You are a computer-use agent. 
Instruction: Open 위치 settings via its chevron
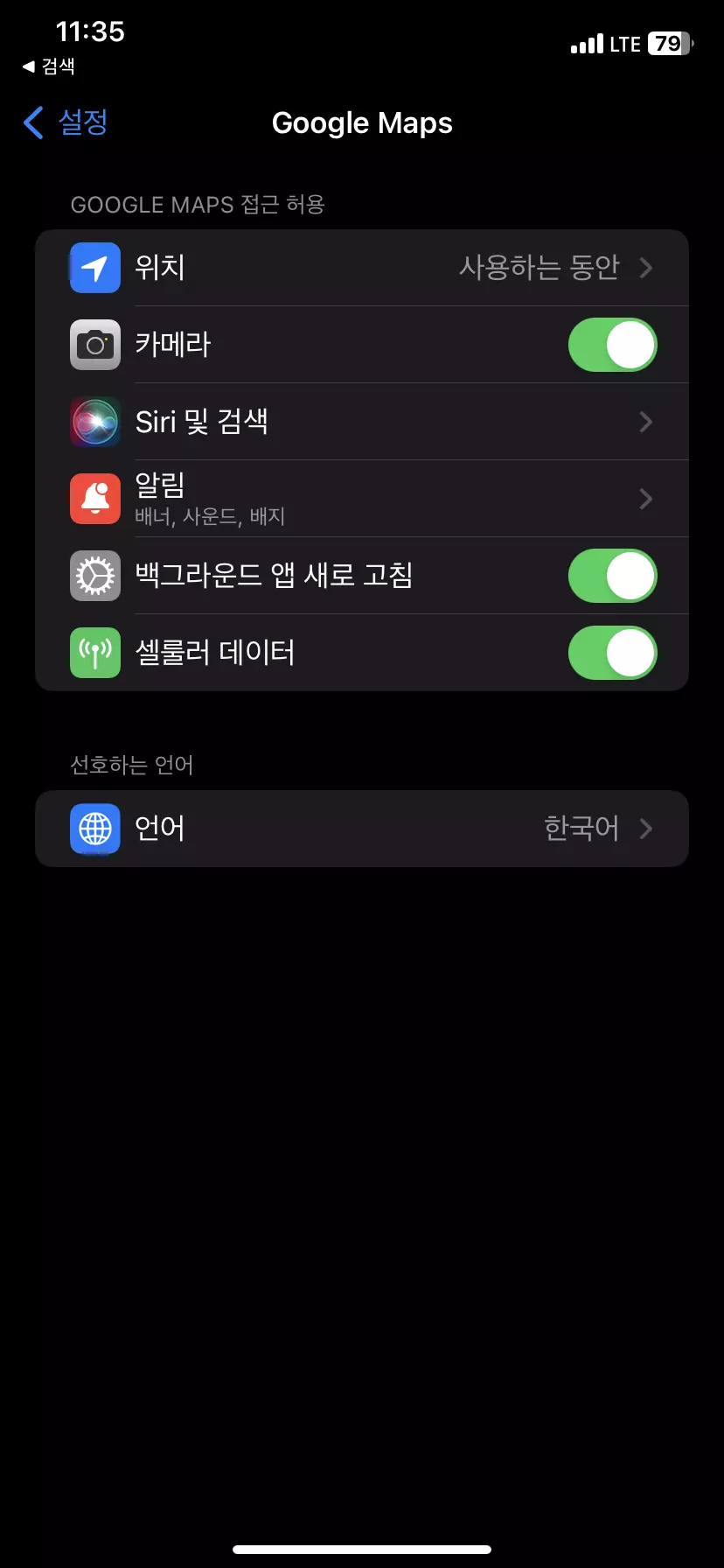pyautogui.click(x=645, y=268)
